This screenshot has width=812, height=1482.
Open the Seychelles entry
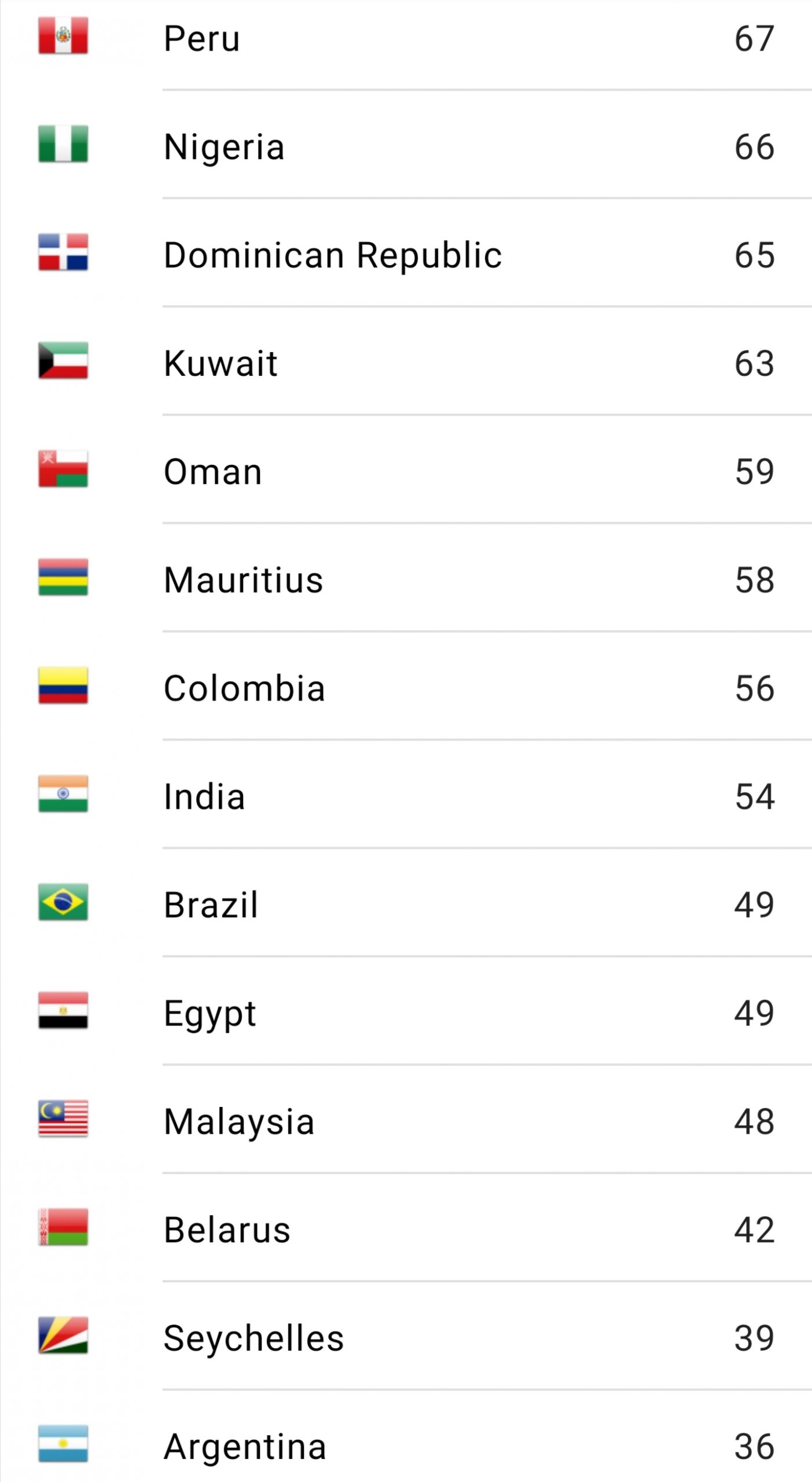(x=406, y=1336)
